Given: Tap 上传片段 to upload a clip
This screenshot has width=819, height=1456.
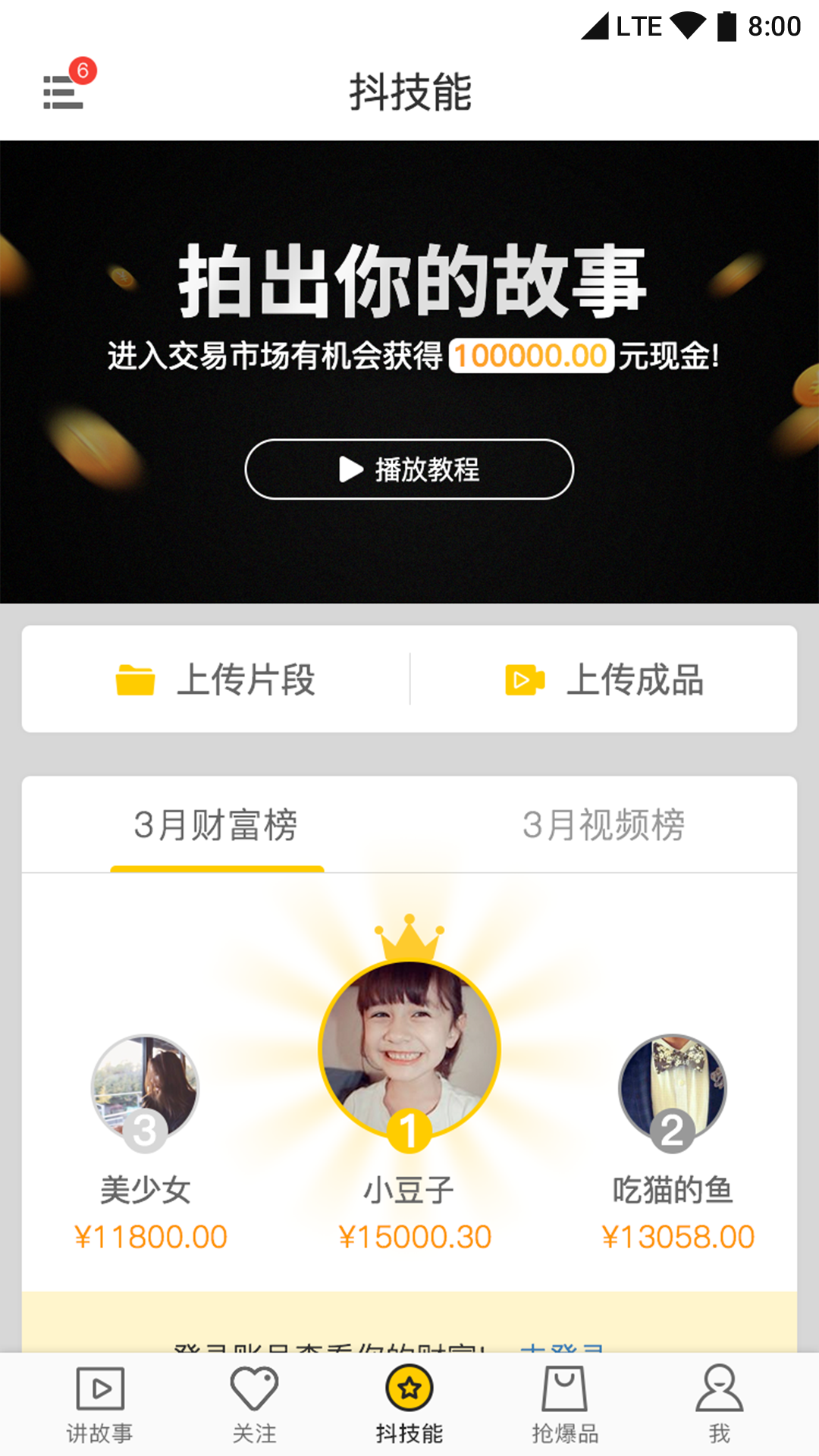Looking at the screenshot, I should (x=216, y=679).
